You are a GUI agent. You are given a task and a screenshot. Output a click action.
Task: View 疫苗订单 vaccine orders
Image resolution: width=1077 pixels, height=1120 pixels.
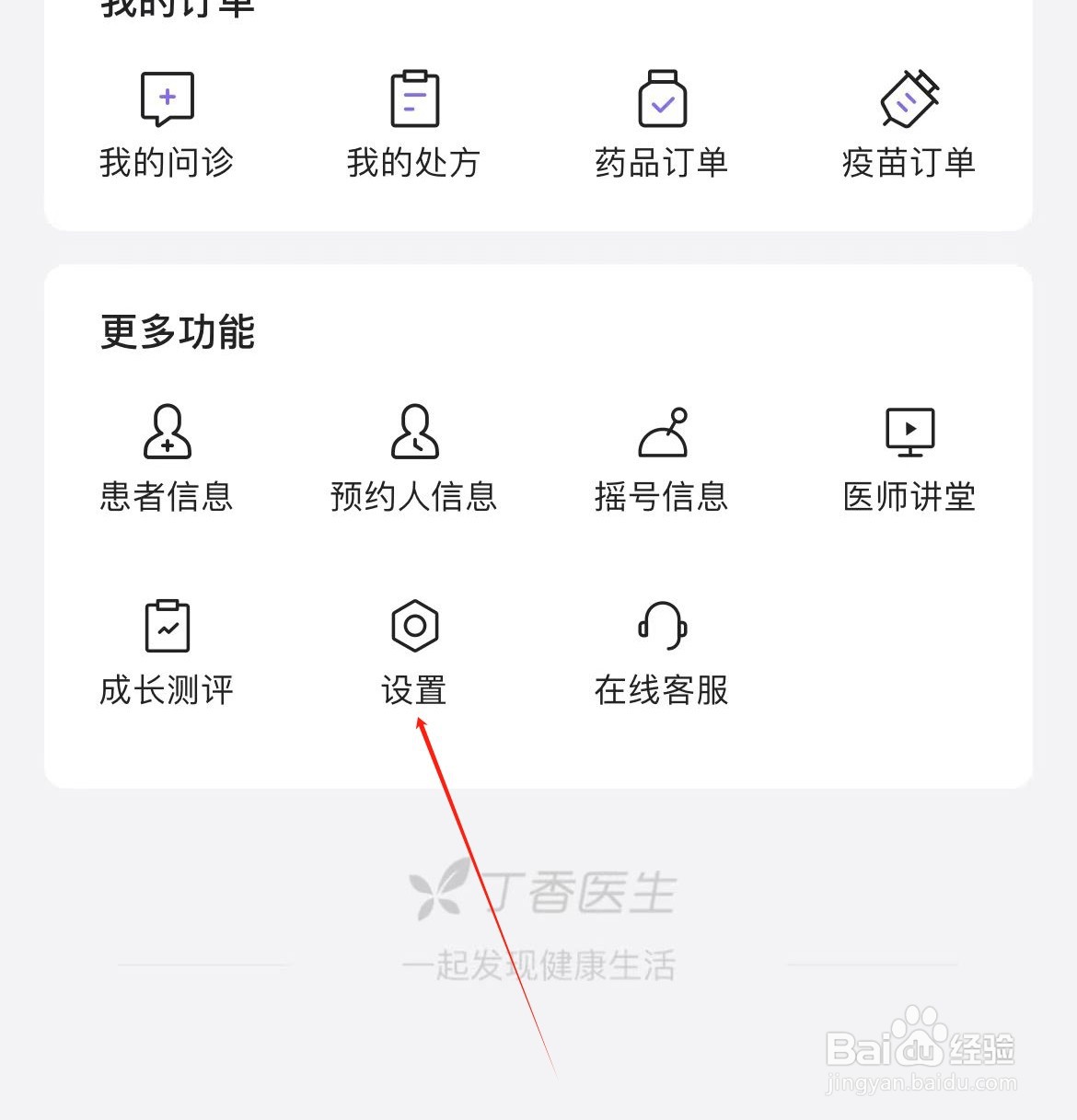[x=909, y=123]
